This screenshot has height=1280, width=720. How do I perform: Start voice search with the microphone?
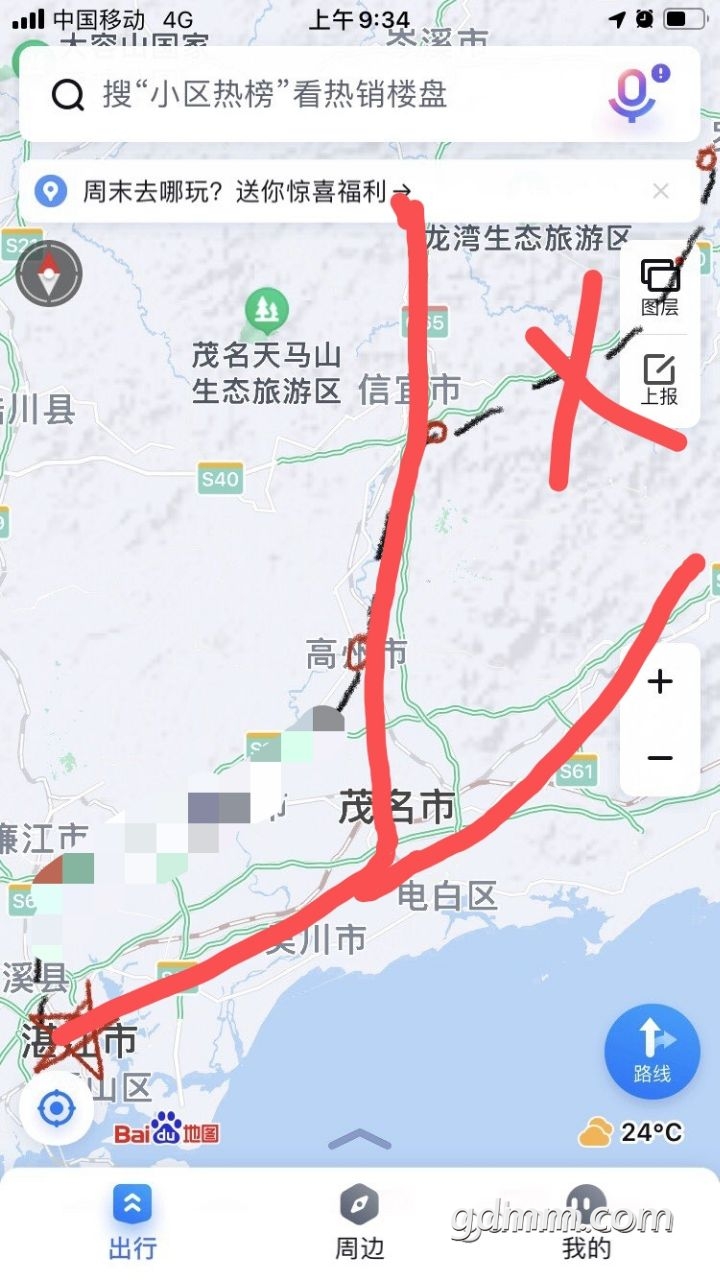[632, 95]
